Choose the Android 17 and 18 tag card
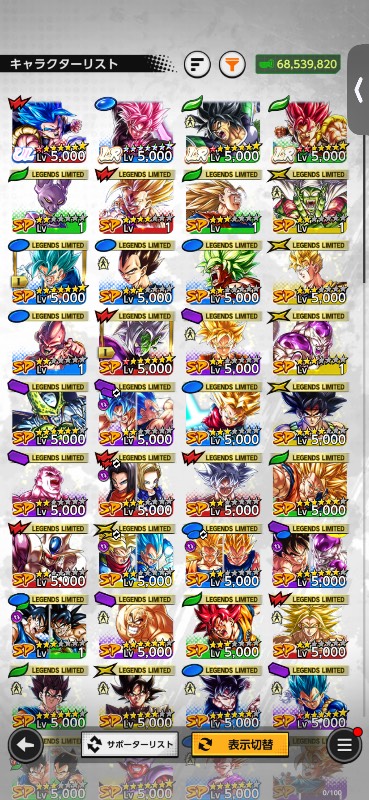The height and width of the screenshot is (800, 369). (x=136, y=486)
